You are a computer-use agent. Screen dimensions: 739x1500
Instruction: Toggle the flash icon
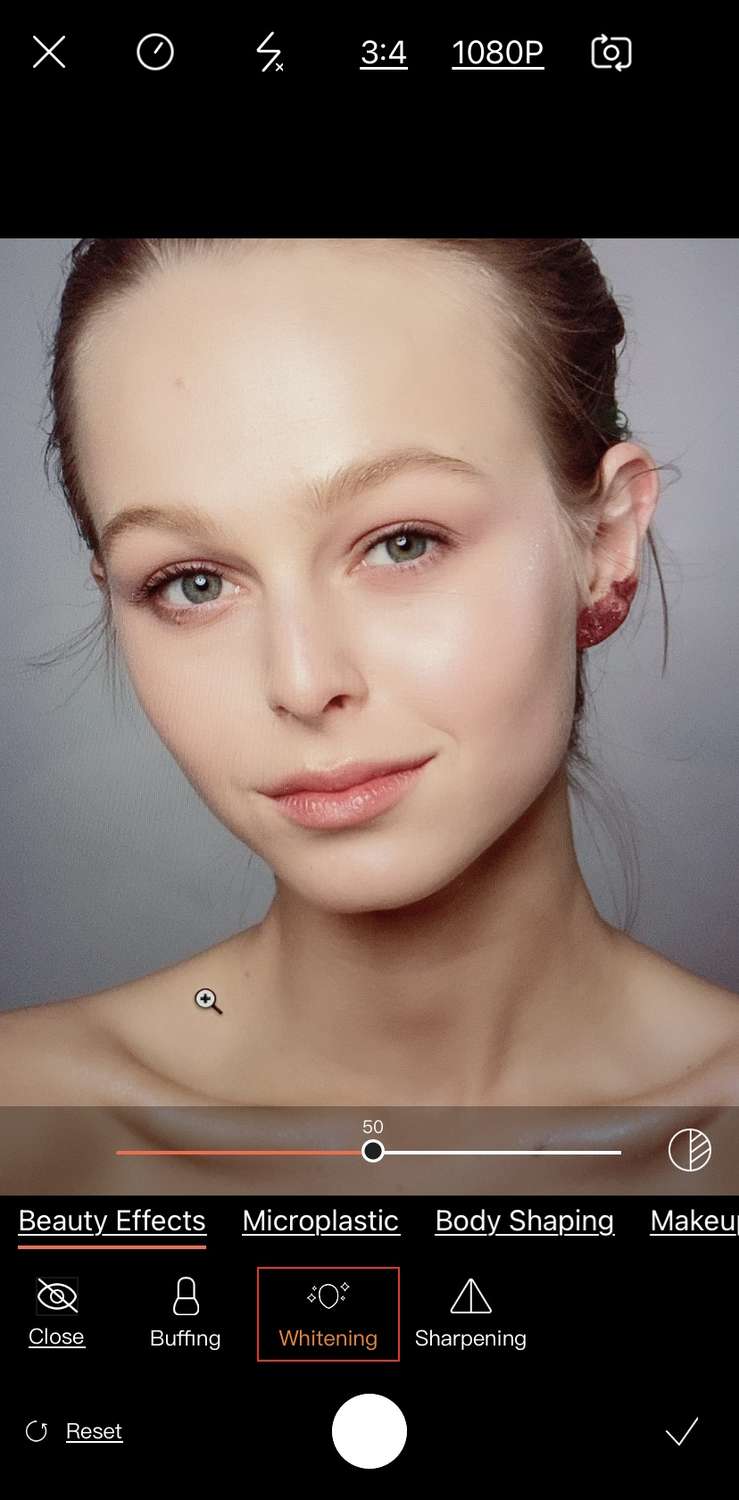point(269,52)
